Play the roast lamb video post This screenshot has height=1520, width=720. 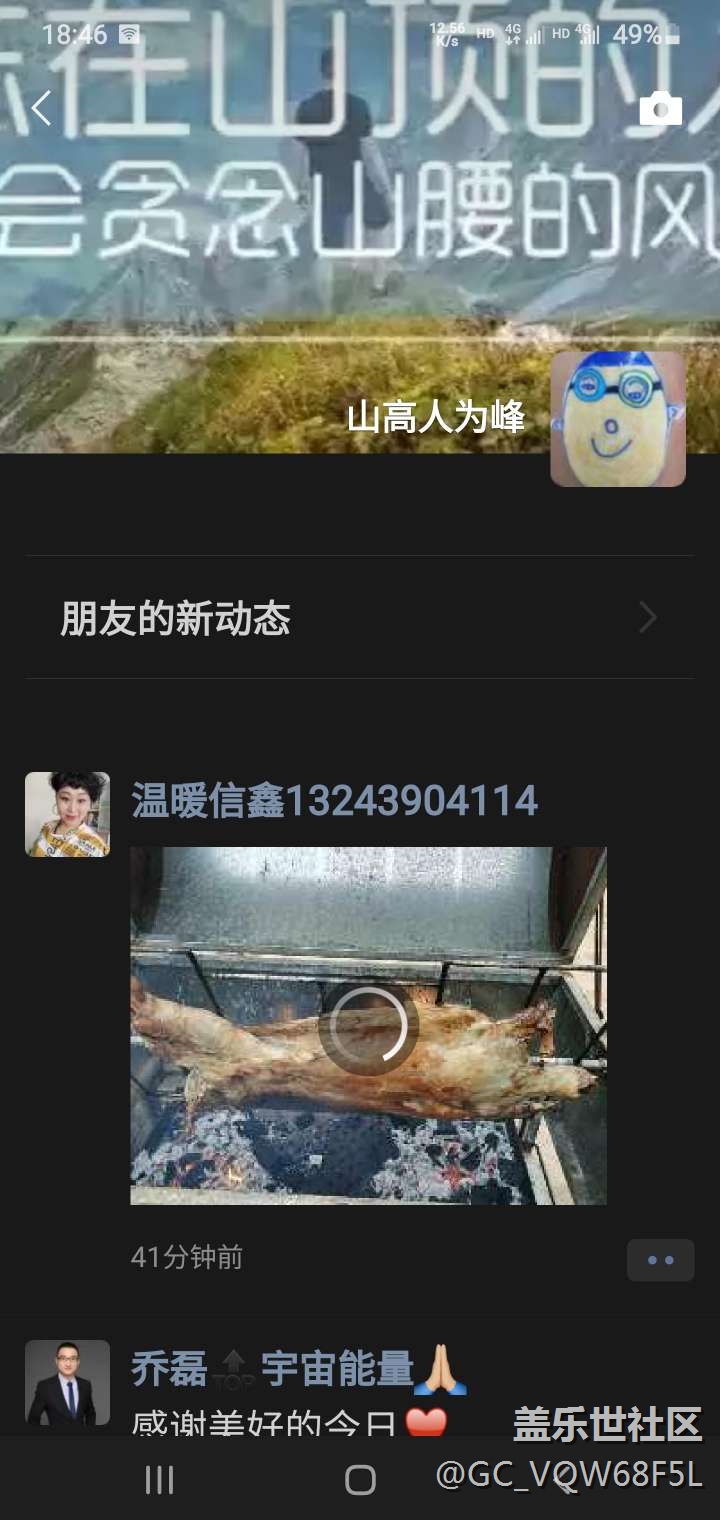pyautogui.click(x=368, y=1026)
